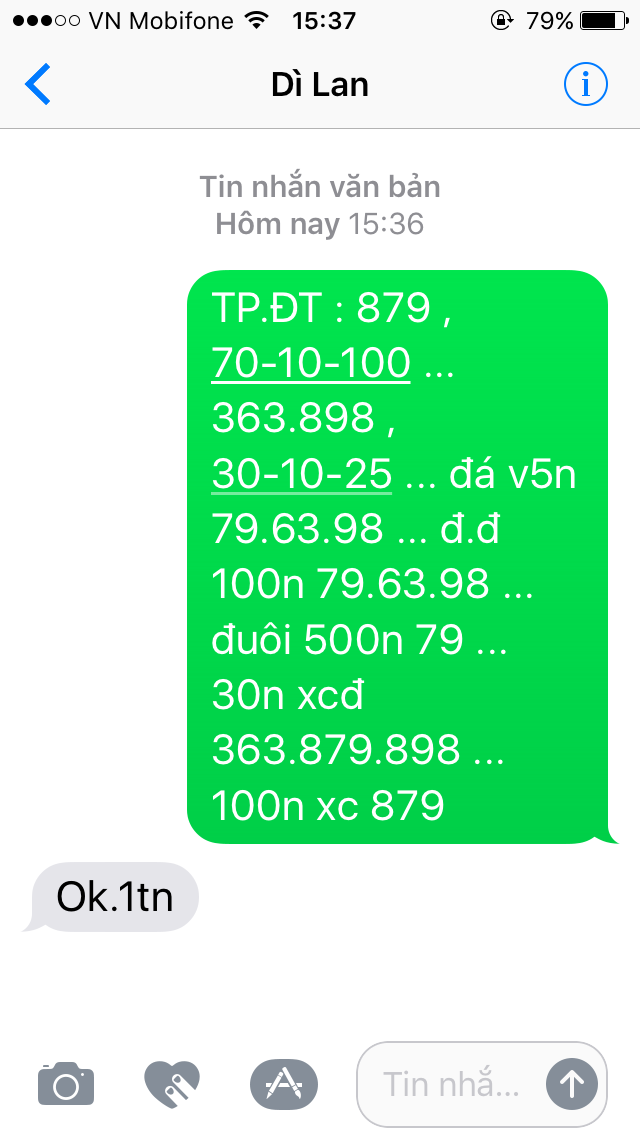Open the camera to attach a photo
The image size is (640, 1136).
point(66,1083)
